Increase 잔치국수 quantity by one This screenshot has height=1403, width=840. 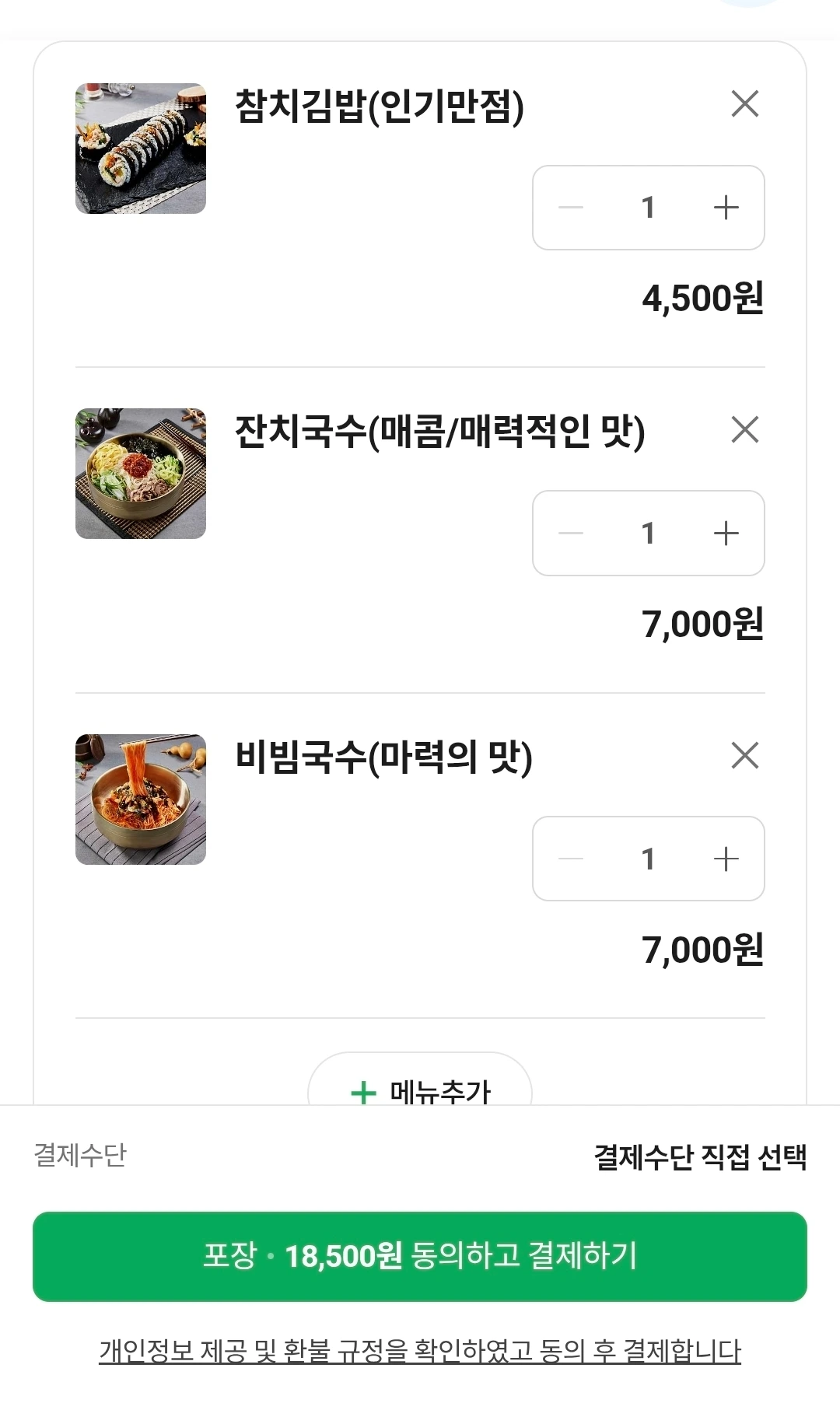(726, 534)
